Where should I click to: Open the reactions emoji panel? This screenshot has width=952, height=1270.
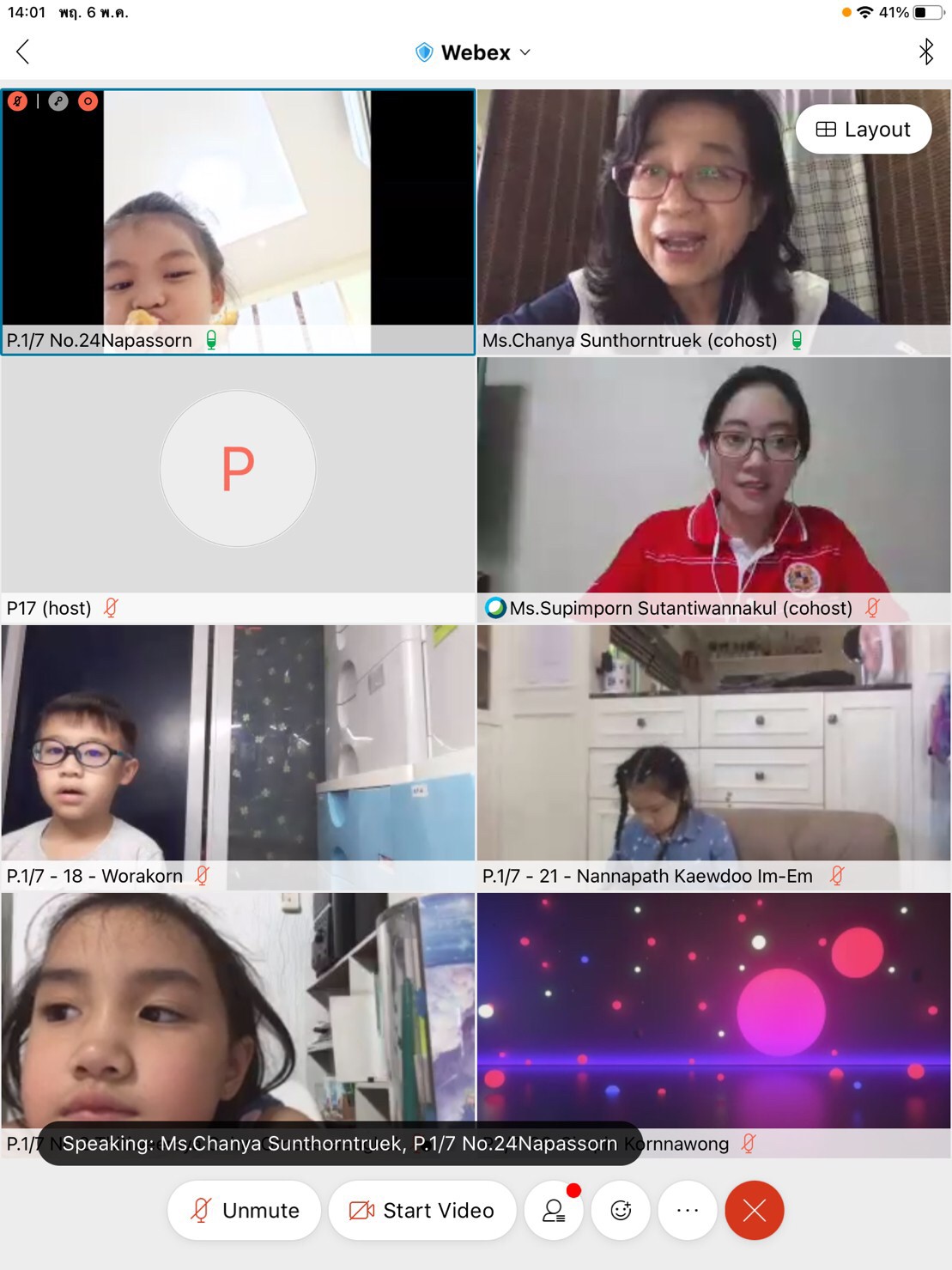point(621,1210)
